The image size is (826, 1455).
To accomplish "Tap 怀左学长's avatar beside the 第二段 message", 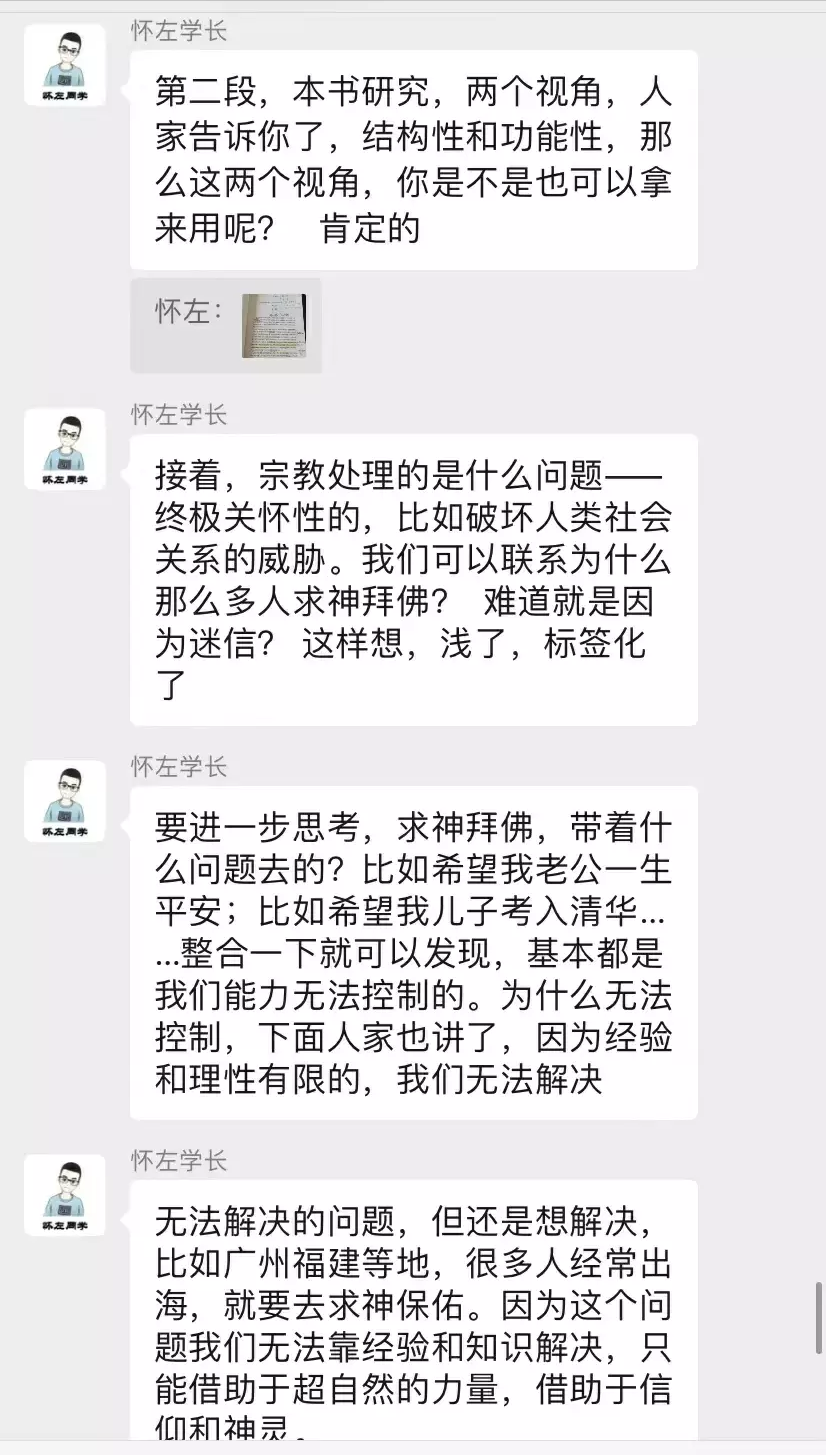I will coord(65,65).
